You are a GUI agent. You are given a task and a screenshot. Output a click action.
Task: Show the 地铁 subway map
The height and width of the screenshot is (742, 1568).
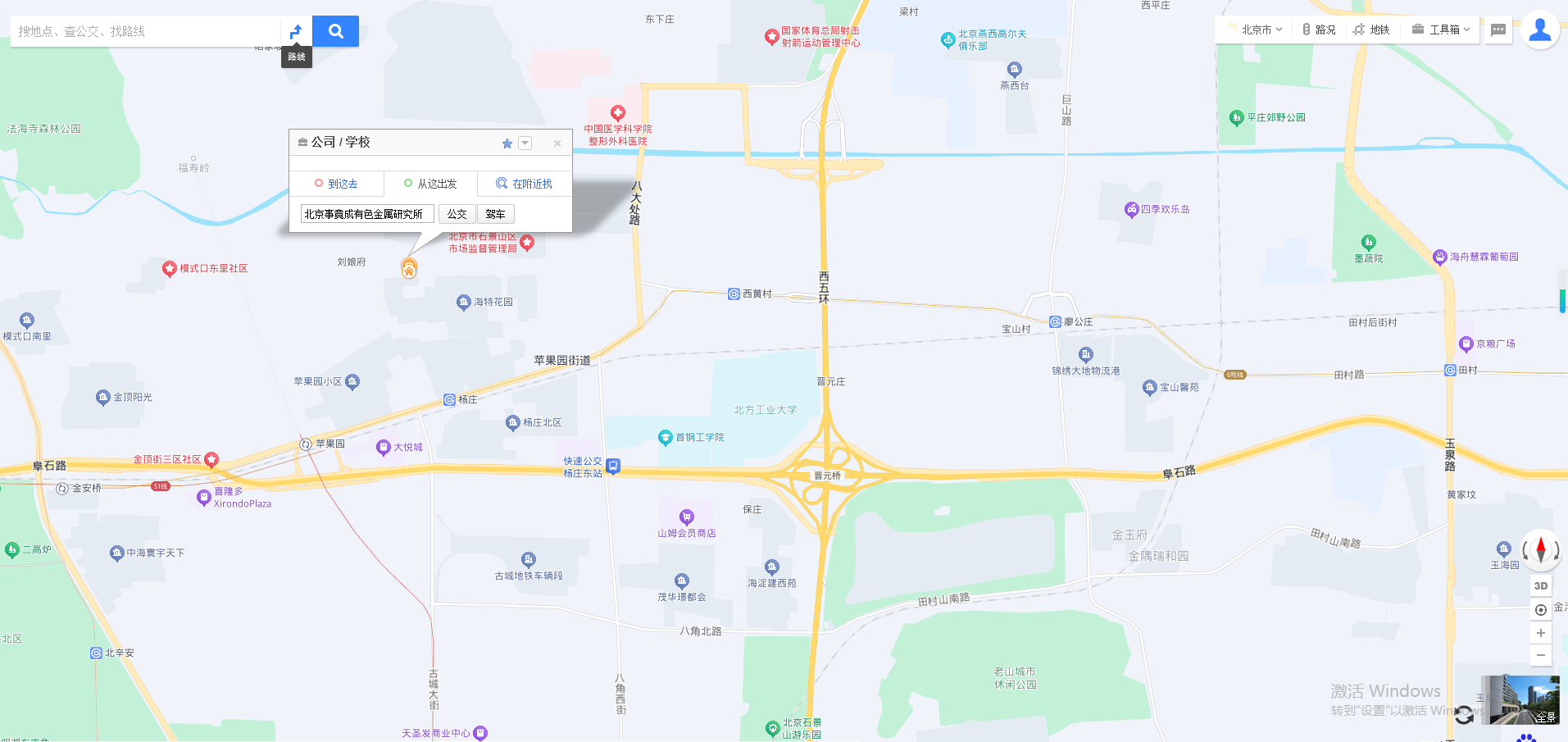point(1372,30)
